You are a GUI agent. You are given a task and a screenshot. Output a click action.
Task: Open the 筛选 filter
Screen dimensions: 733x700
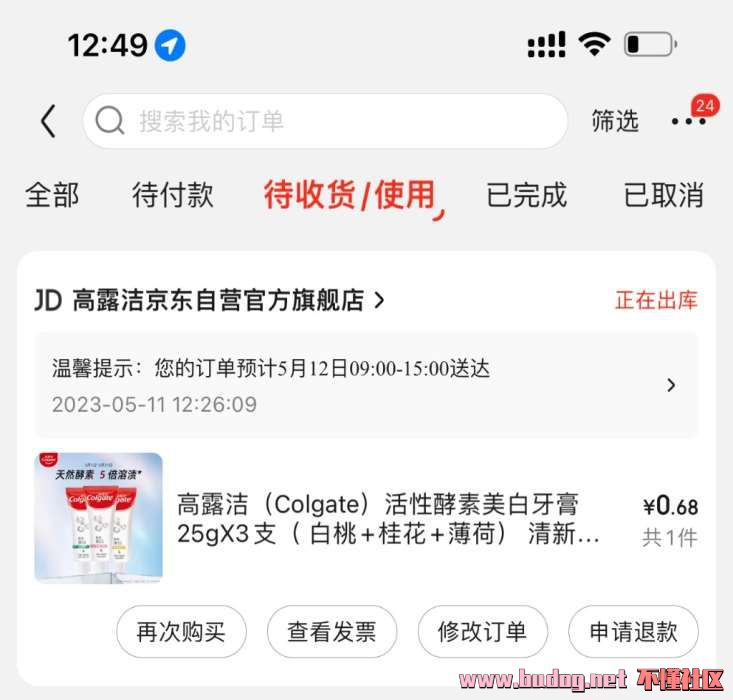click(x=615, y=121)
